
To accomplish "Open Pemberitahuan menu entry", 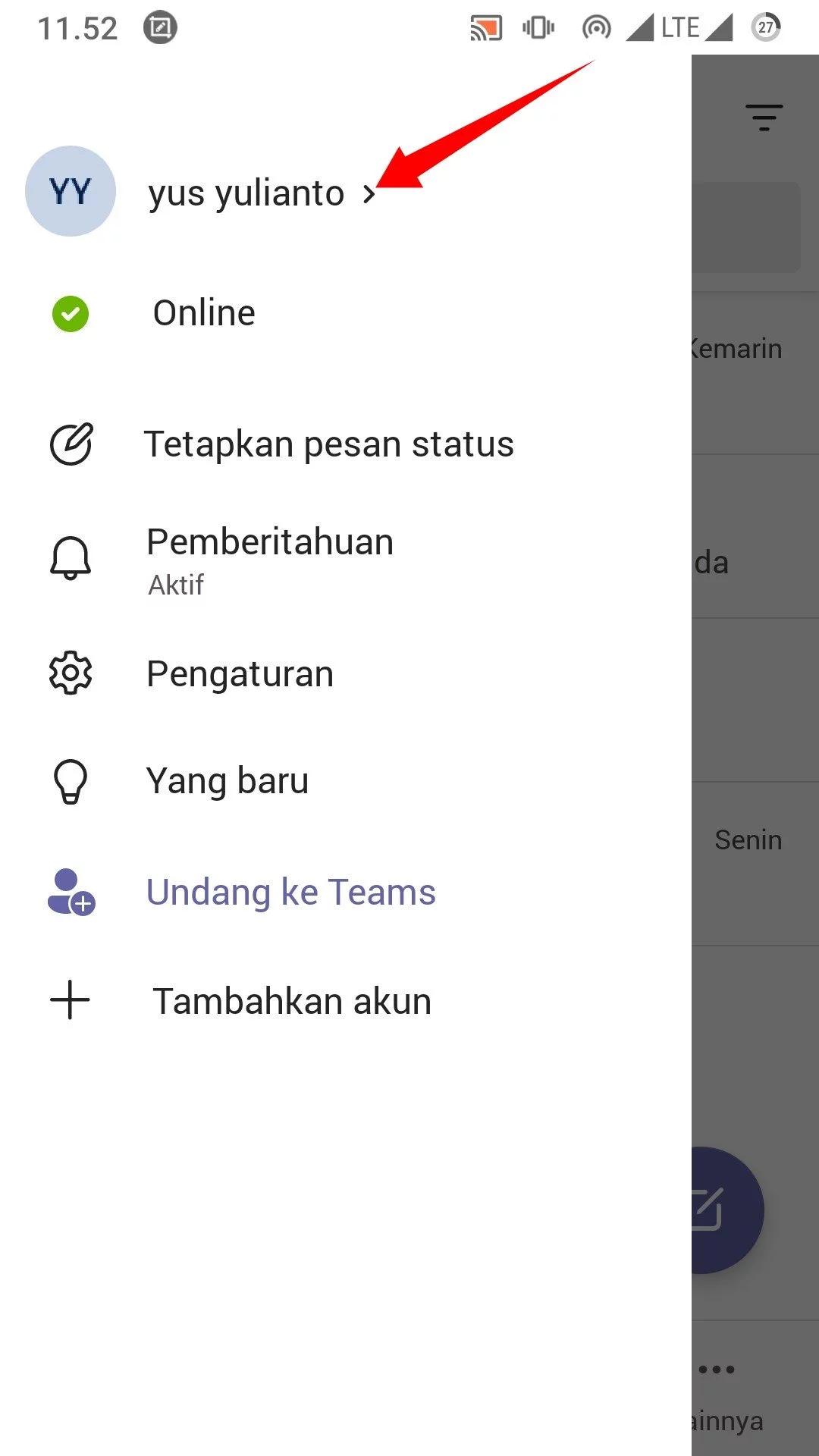I will 269,541.
